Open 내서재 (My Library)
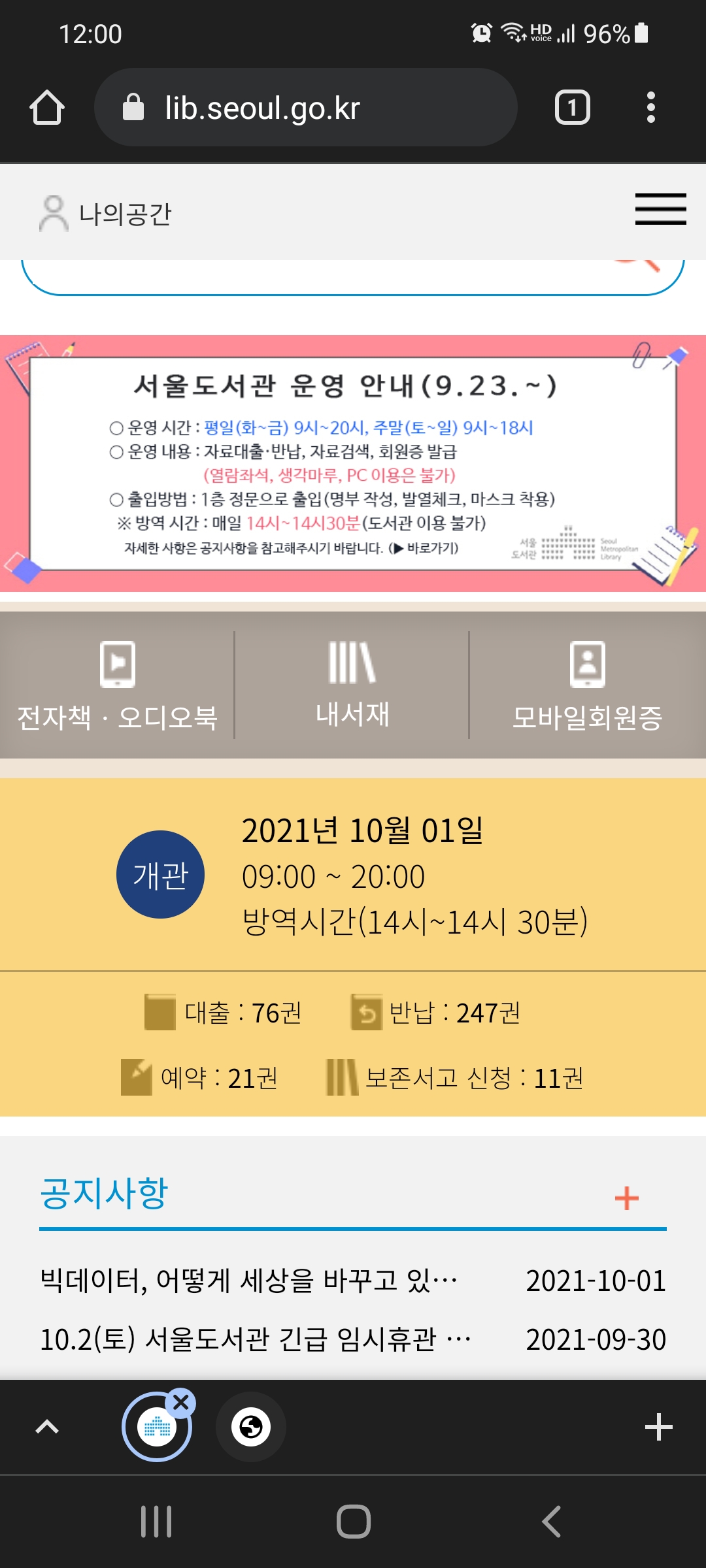The height and width of the screenshot is (1568, 706). point(352,684)
